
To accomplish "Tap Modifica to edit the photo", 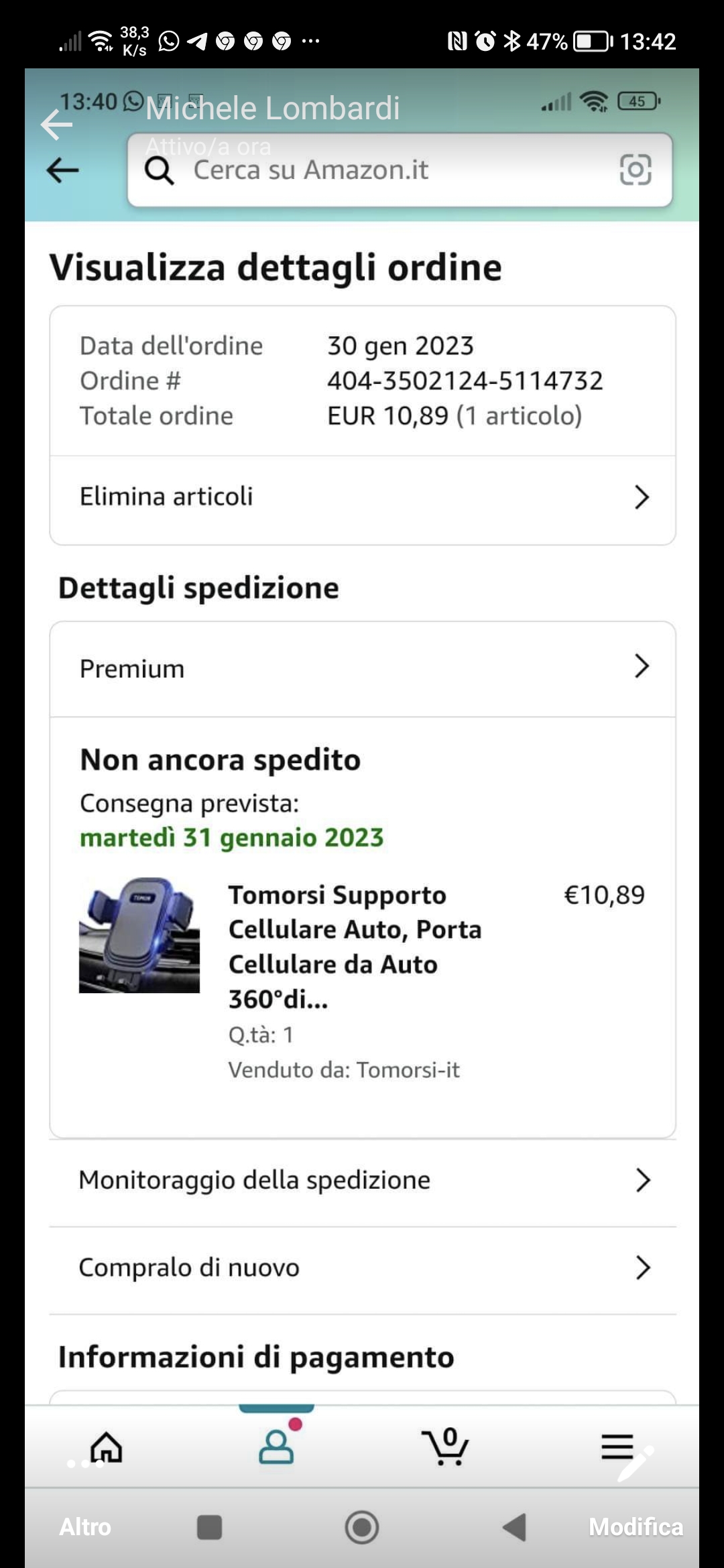I will tap(636, 1526).
